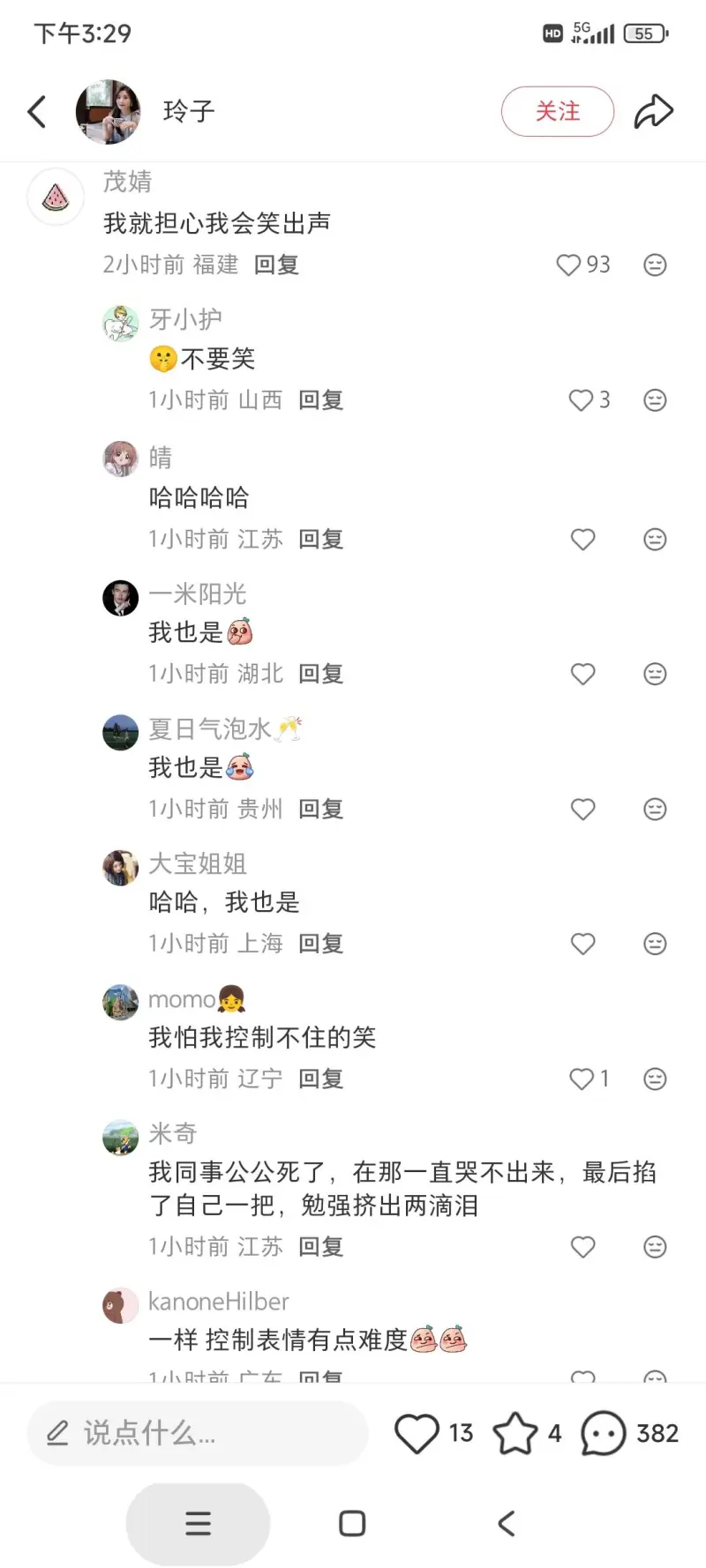Screen dimensions: 706x1568
Task: Like momo's comment
Action: coord(582,1079)
